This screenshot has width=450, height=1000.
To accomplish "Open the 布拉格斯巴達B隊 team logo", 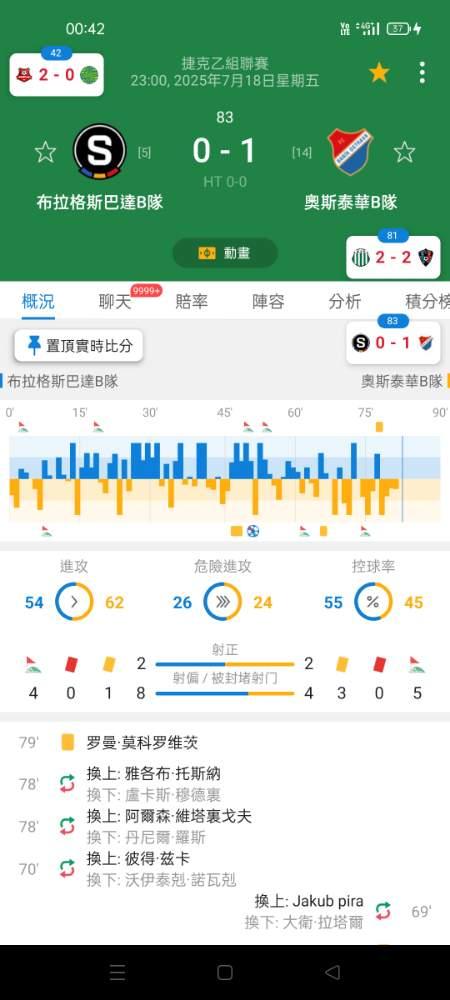I will [x=99, y=151].
